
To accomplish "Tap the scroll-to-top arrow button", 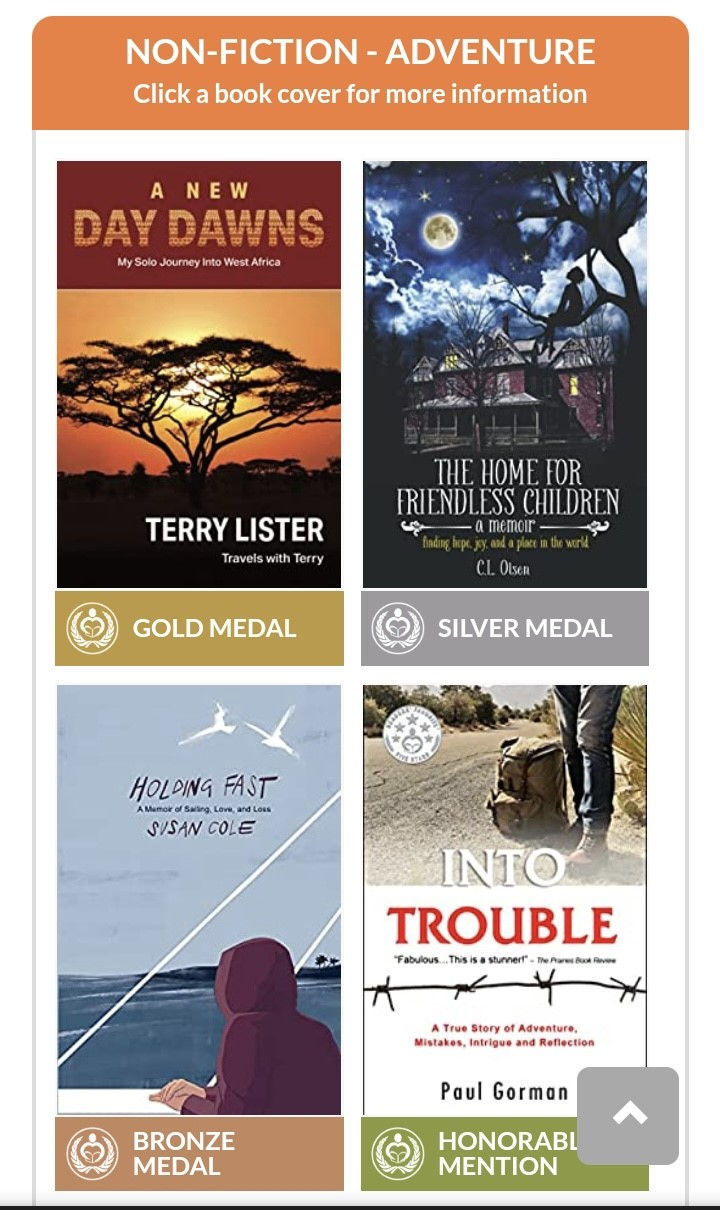I will (628, 1116).
